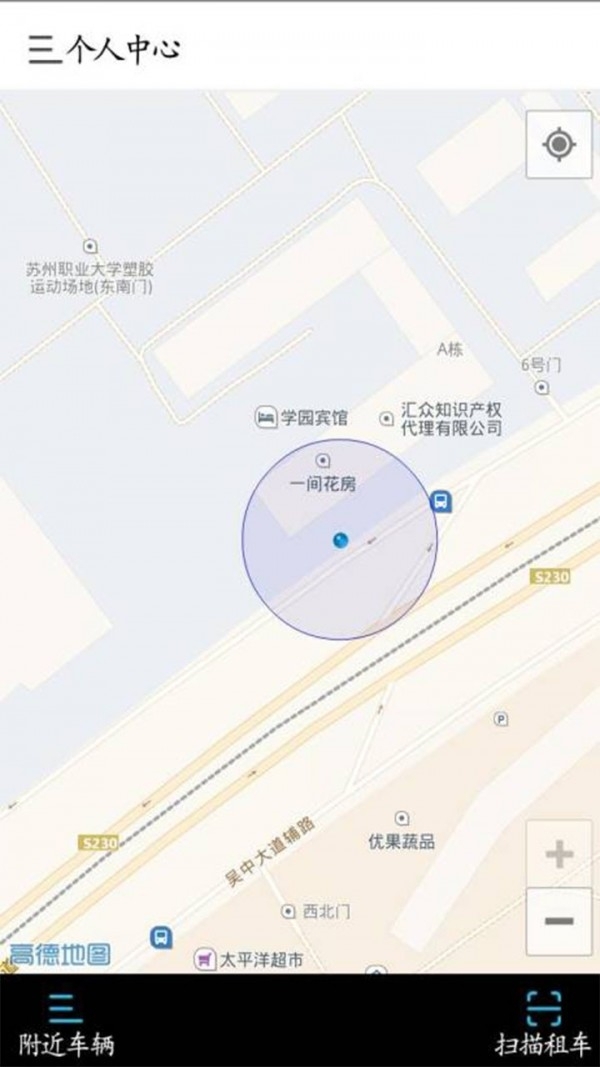600x1067 pixels.
Task: Zoom out the map with minus button
Action: pyautogui.click(x=559, y=921)
